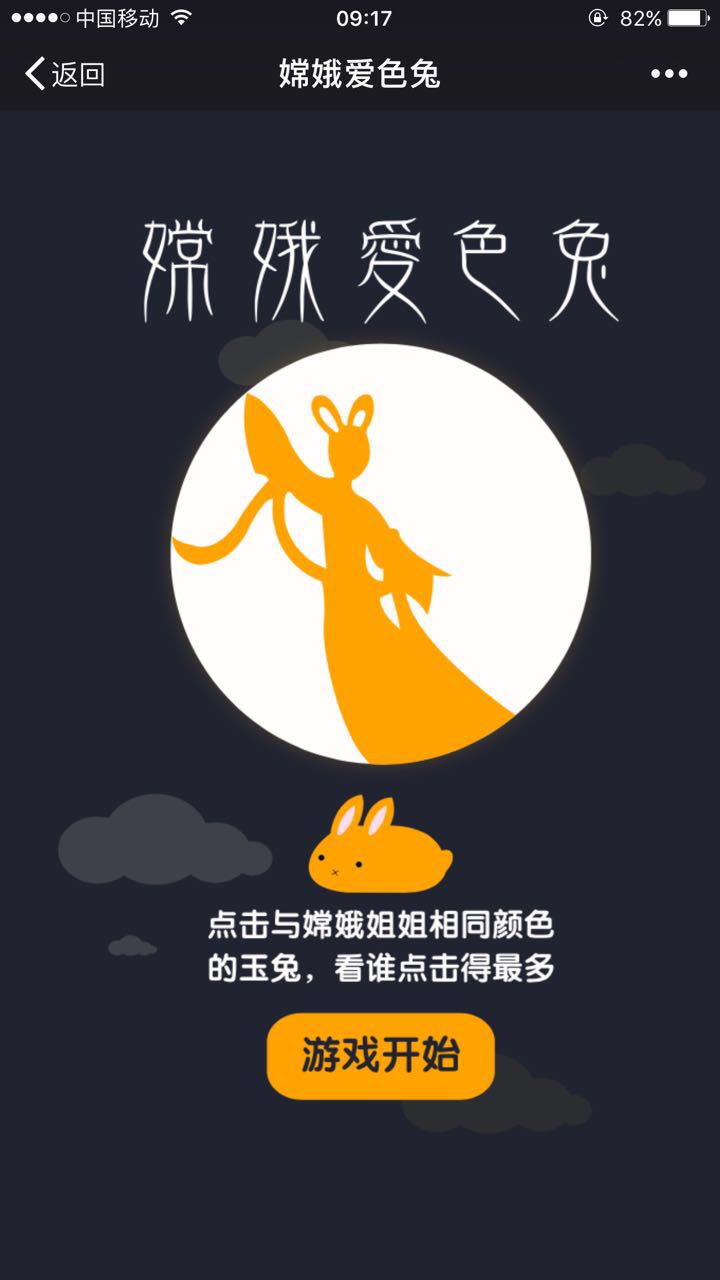
Task: Start the game with 游戏开始
Action: pyautogui.click(x=381, y=1056)
